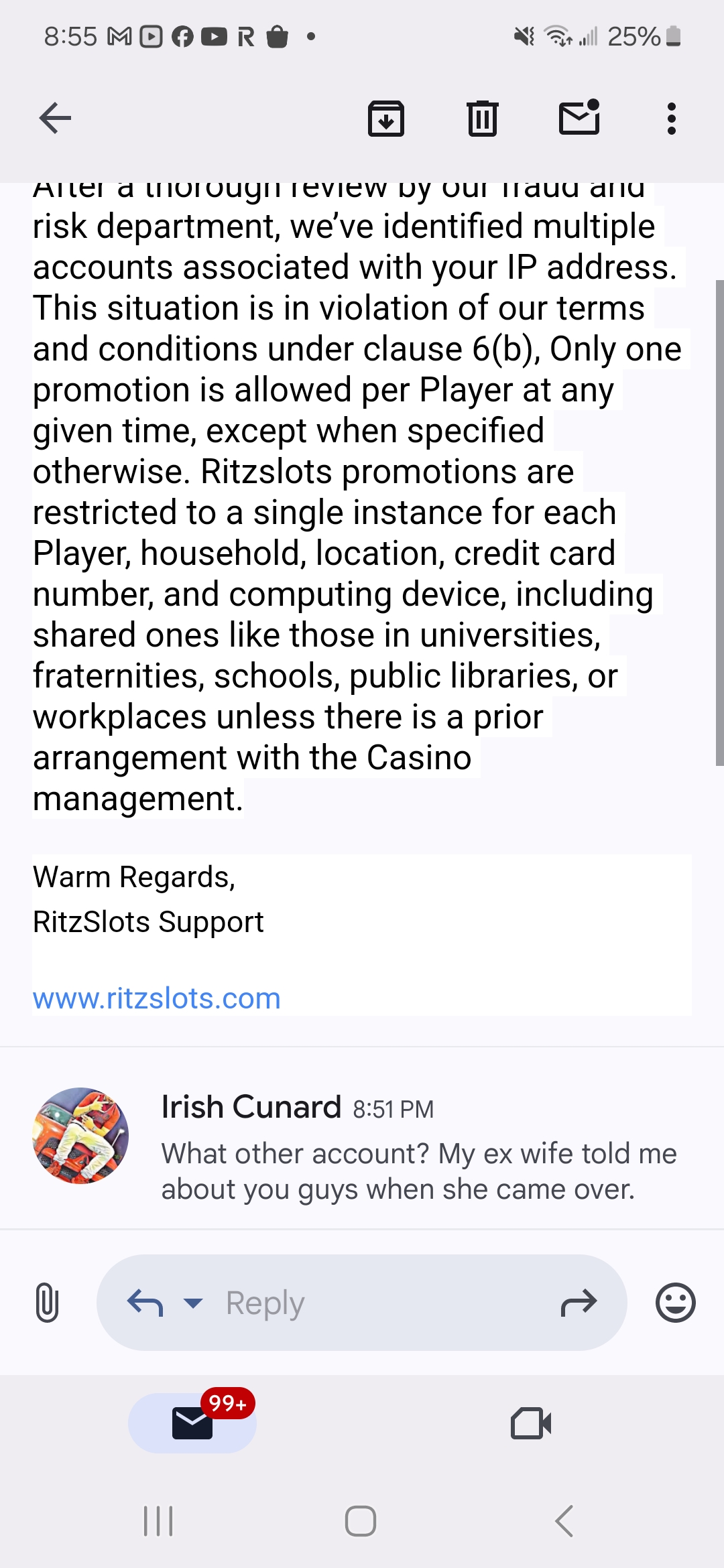Mark the email as unread
The height and width of the screenshot is (1568, 724).
tap(579, 119)
